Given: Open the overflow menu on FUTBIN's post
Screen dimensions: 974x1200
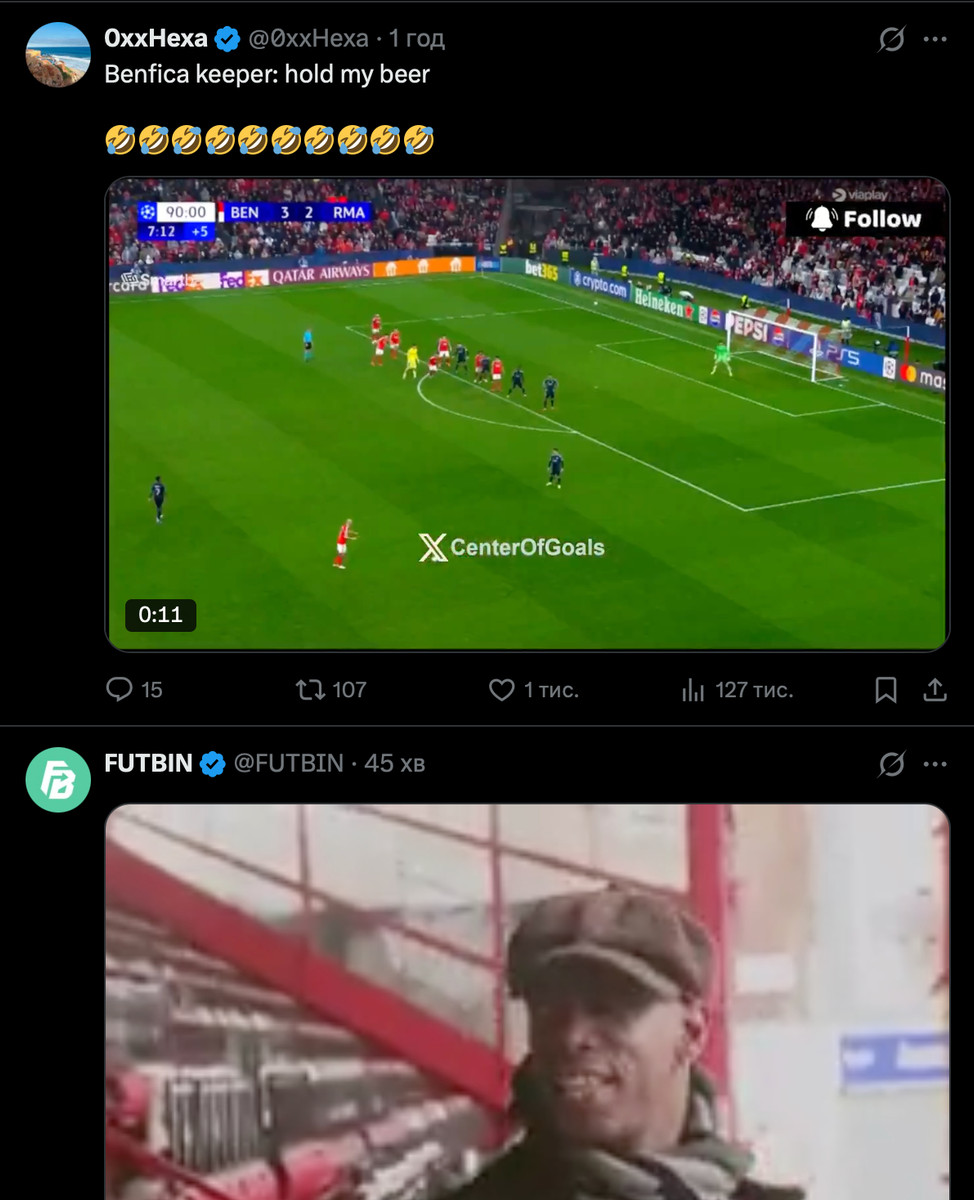Looking at the screenshot, I should coord(935,765).
